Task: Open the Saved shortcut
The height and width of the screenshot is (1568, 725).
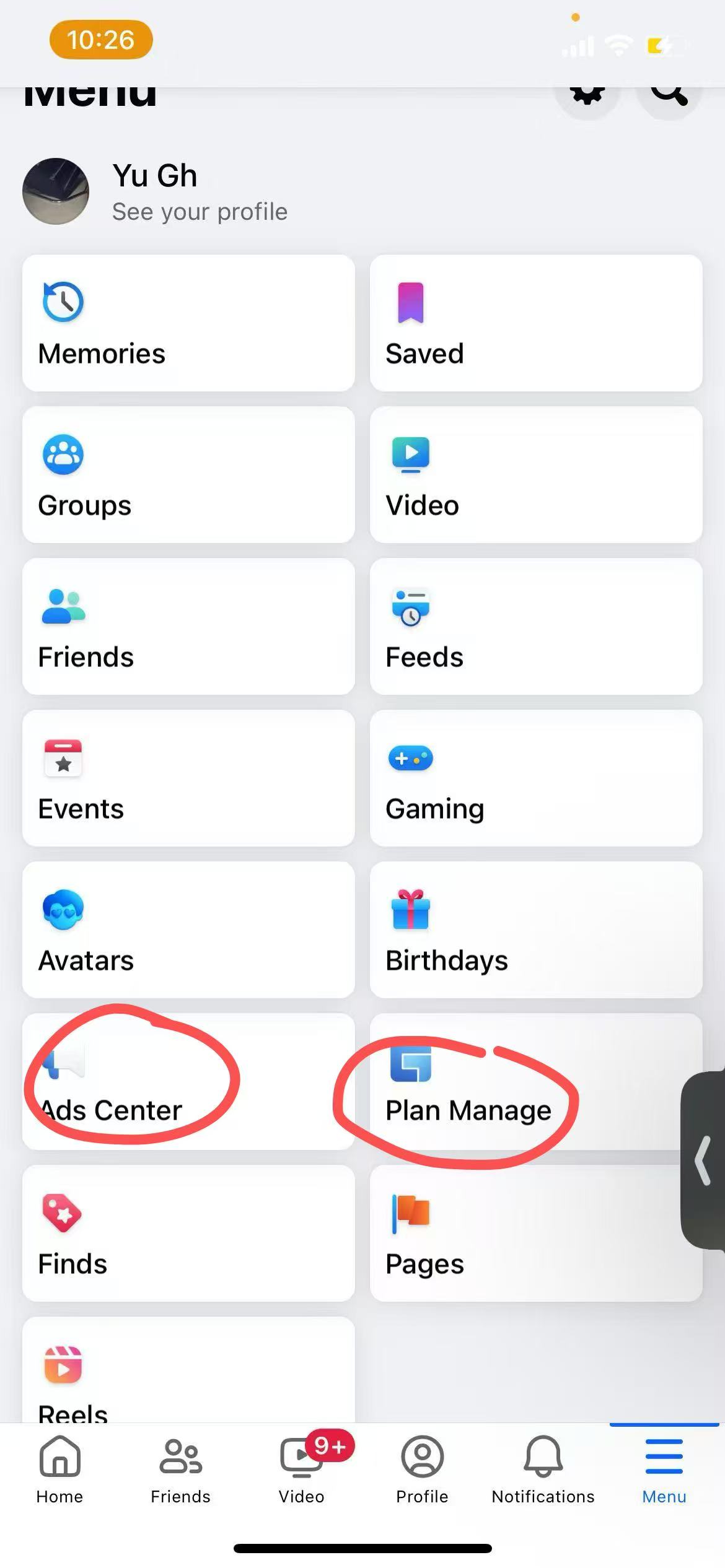Action: 535,323
